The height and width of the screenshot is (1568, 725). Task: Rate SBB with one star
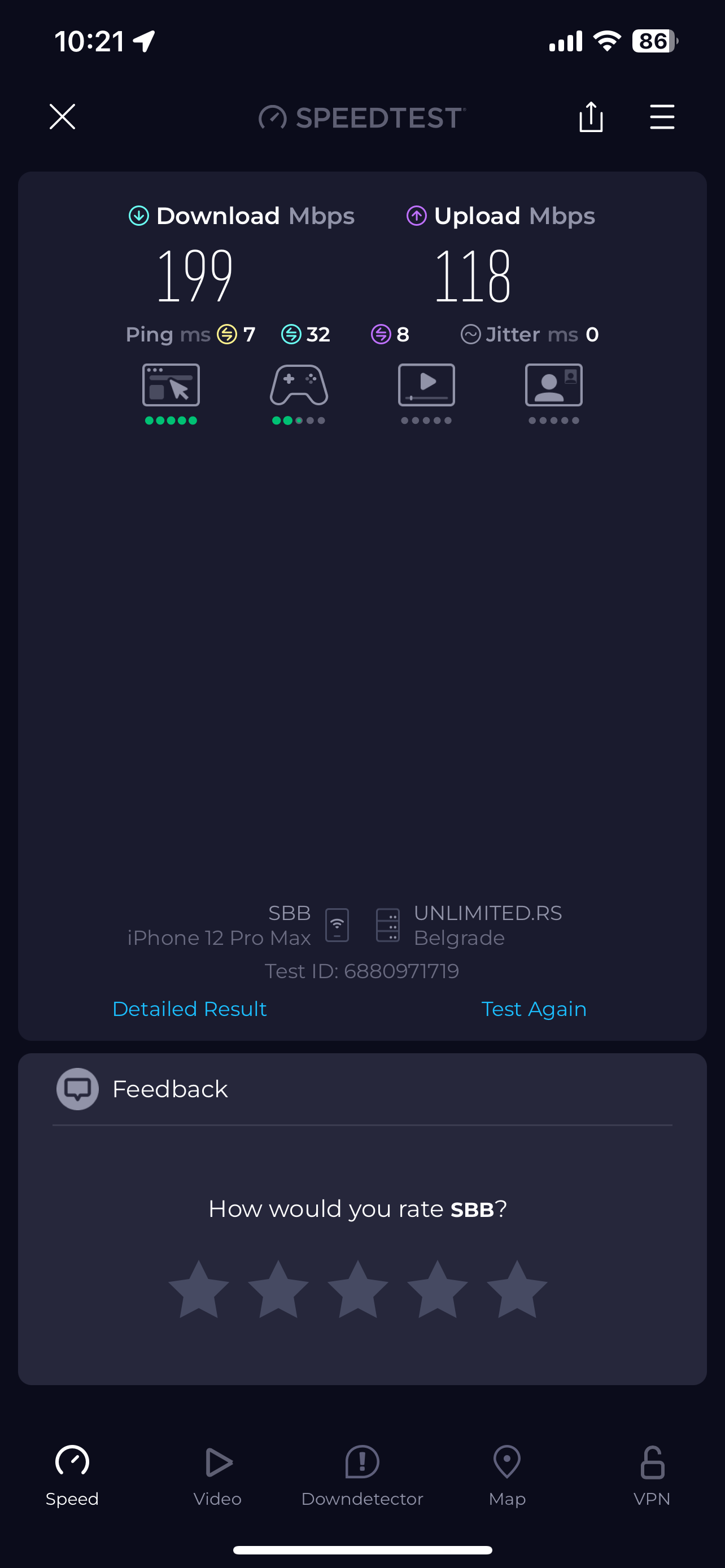tap(198, 1290)
